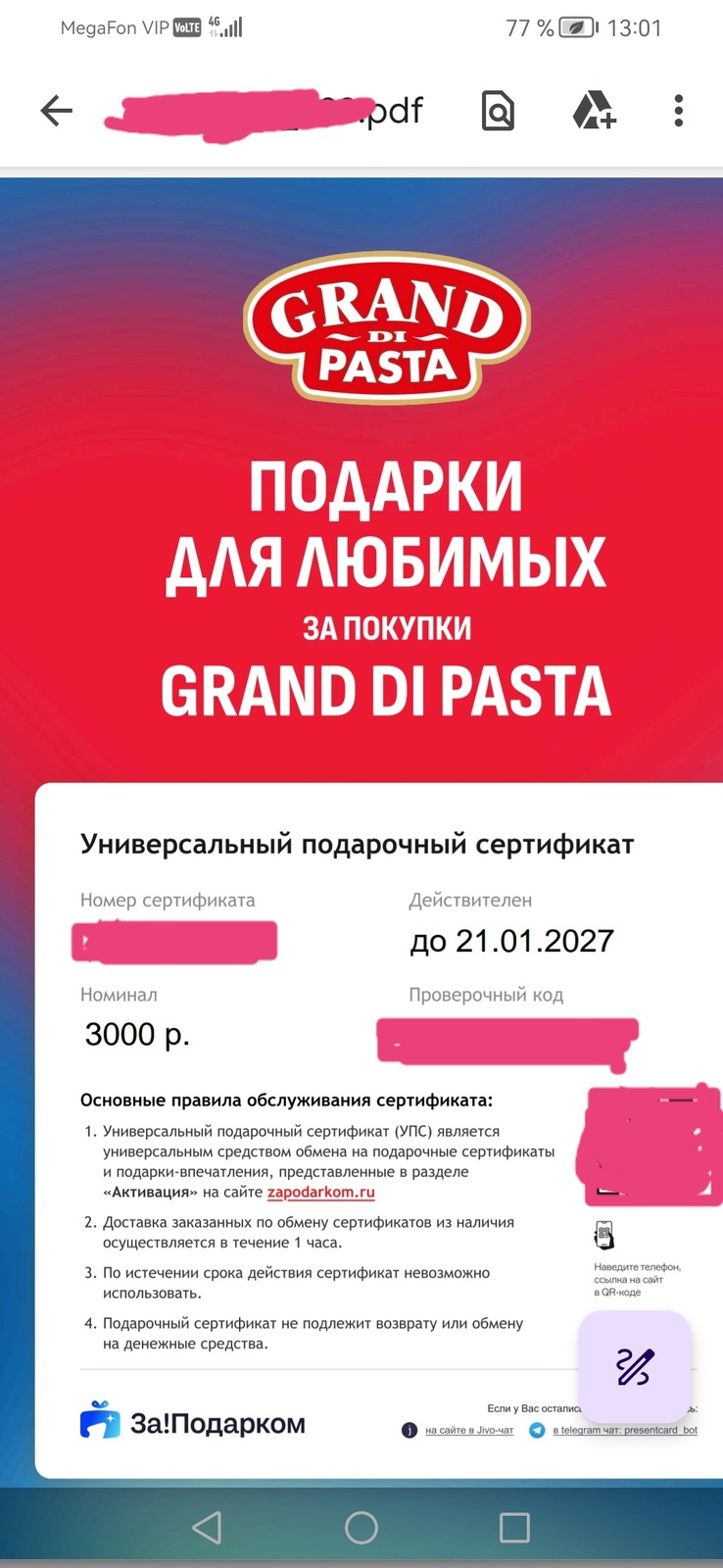Search within the PDF document

pyautogui.click(x=498, y=111)
